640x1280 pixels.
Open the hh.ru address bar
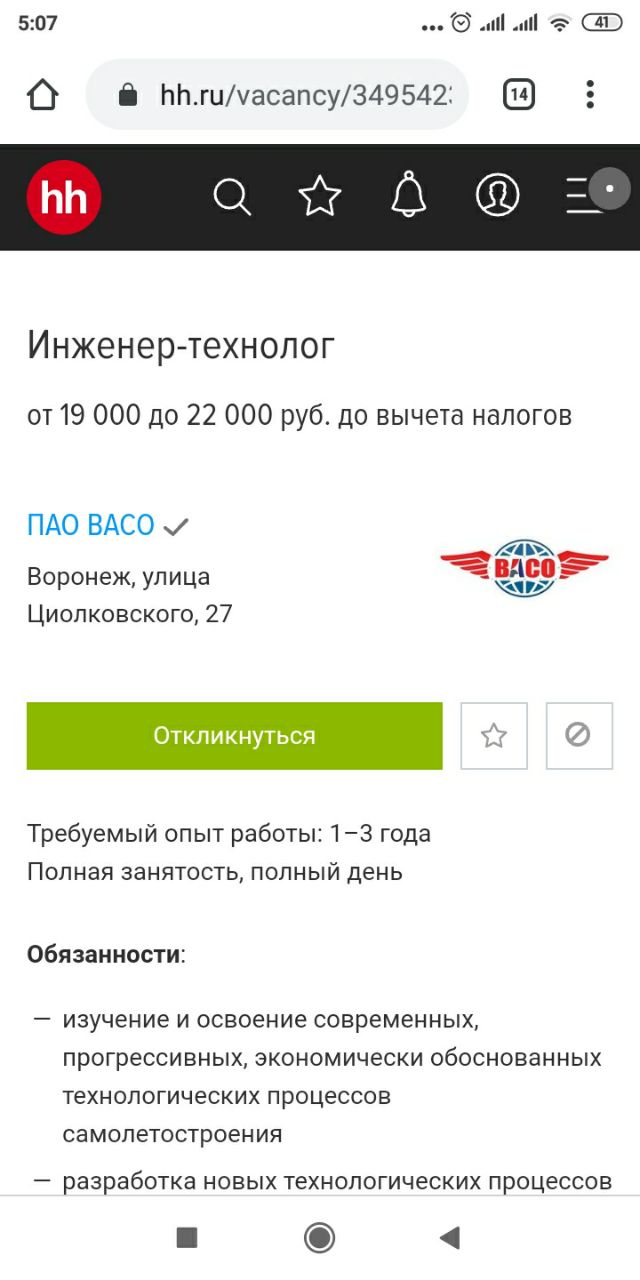coord(277,95)
